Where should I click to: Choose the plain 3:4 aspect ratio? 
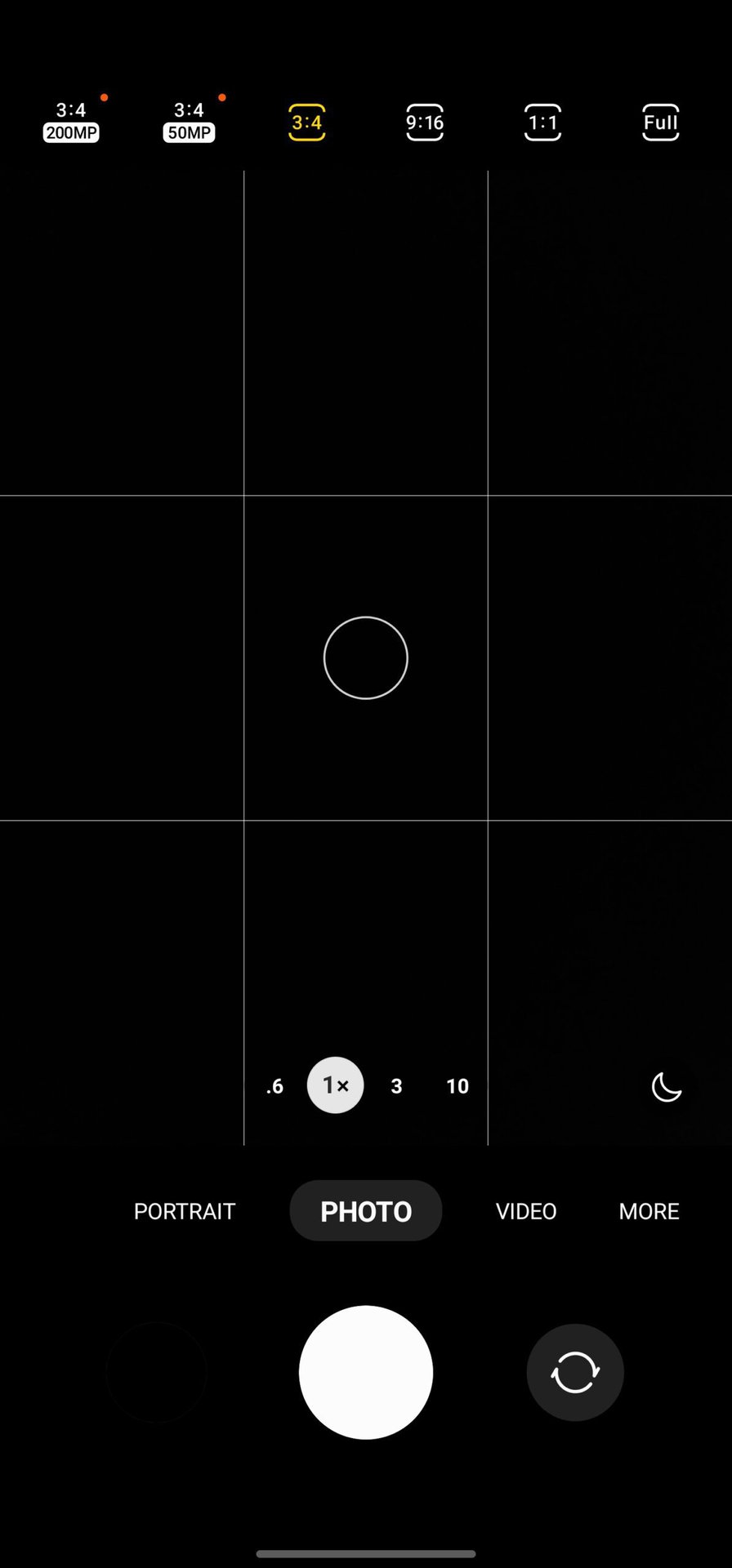[306, 122]
